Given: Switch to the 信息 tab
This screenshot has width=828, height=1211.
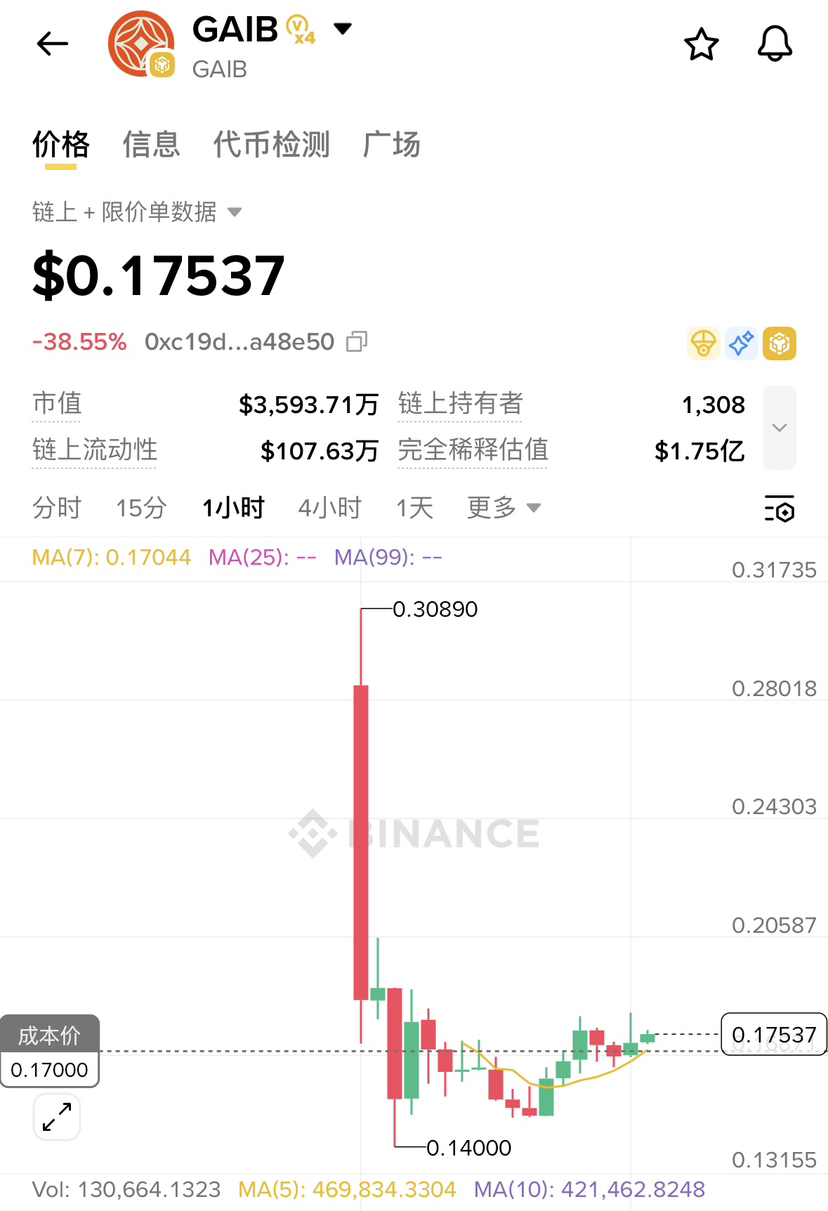Looking at the screenshot, I should (x=151, y=145).
